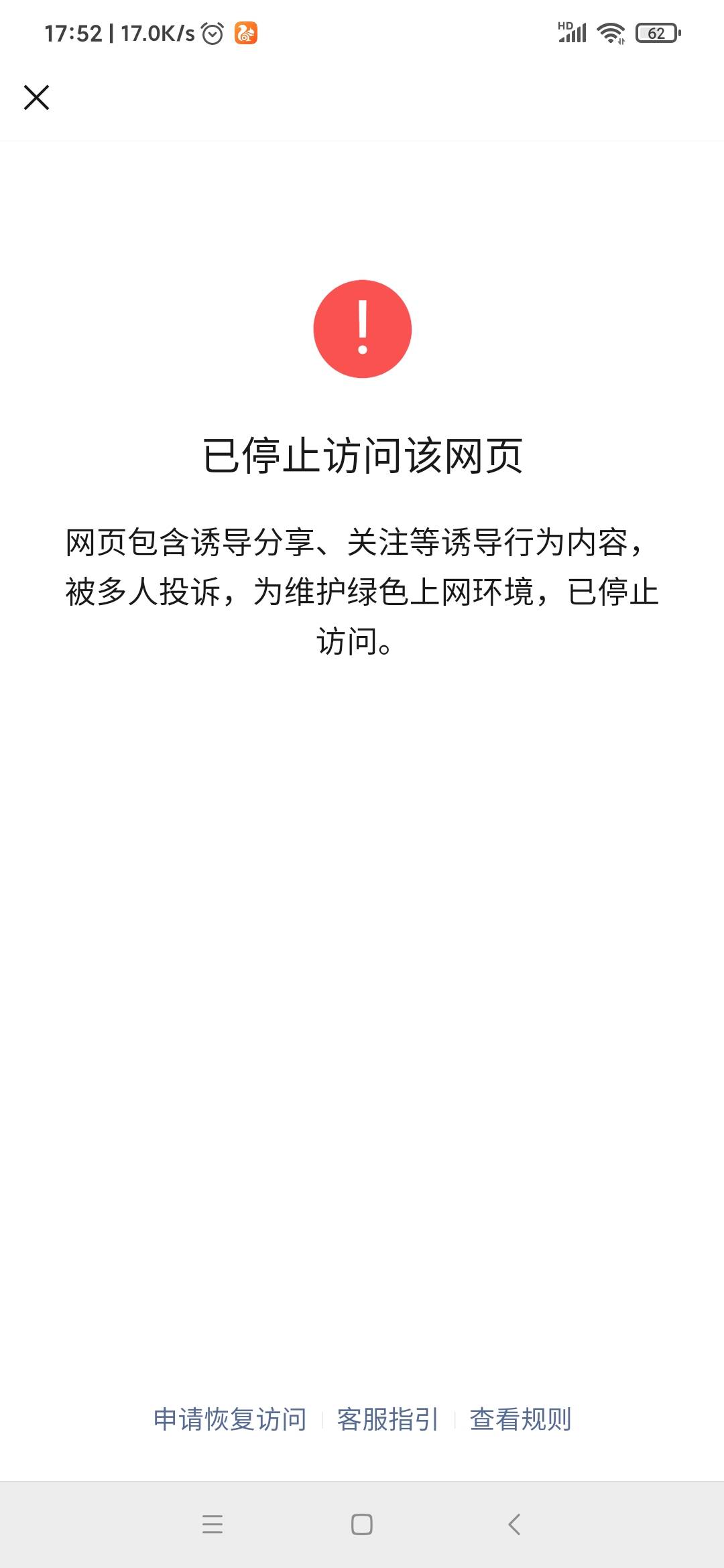
Task: Tap the system back button
Action: pyautogui.click(x=514, y=1524)
